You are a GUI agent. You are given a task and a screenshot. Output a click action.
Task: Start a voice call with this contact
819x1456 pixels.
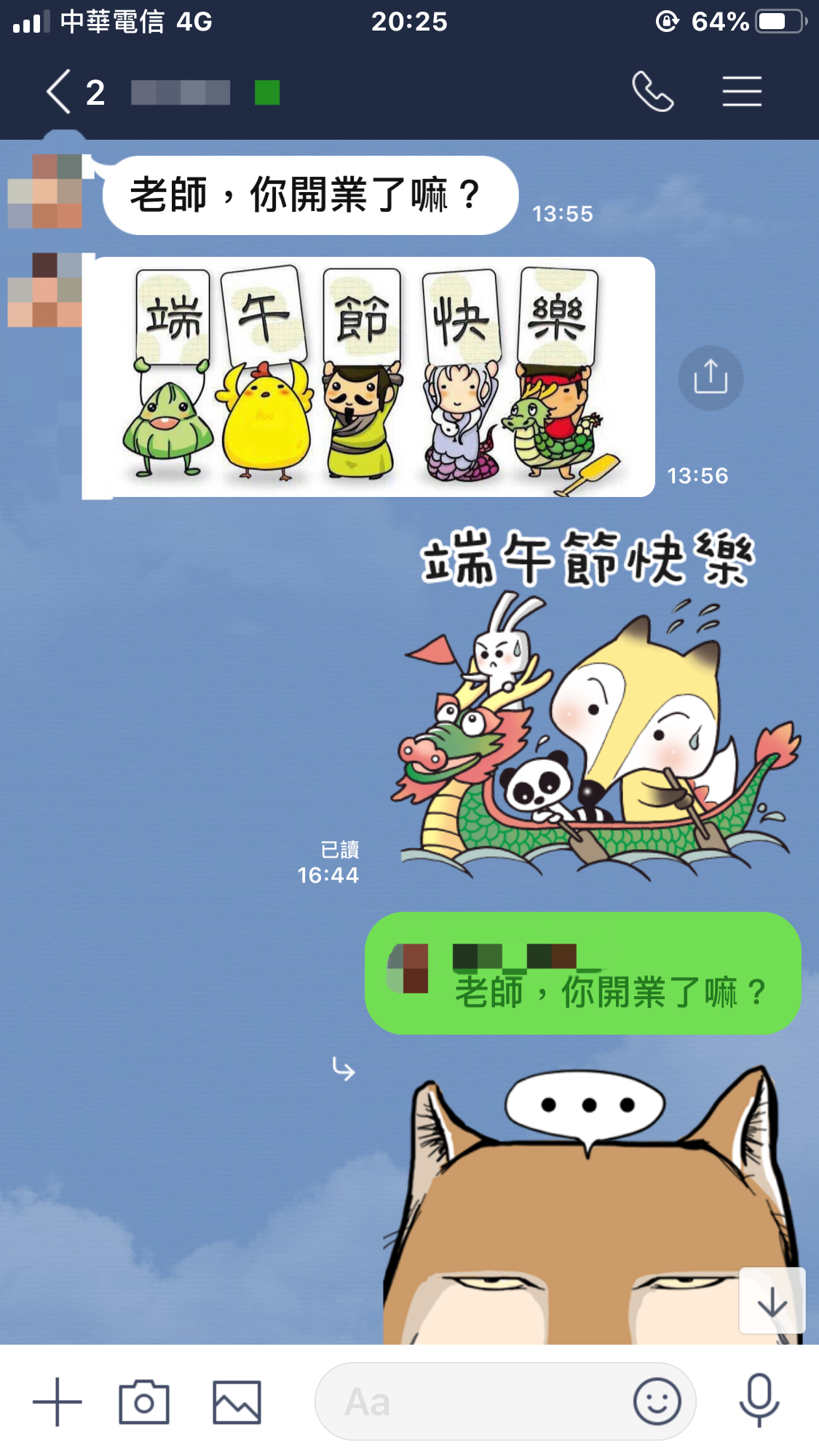click(652, 92)
